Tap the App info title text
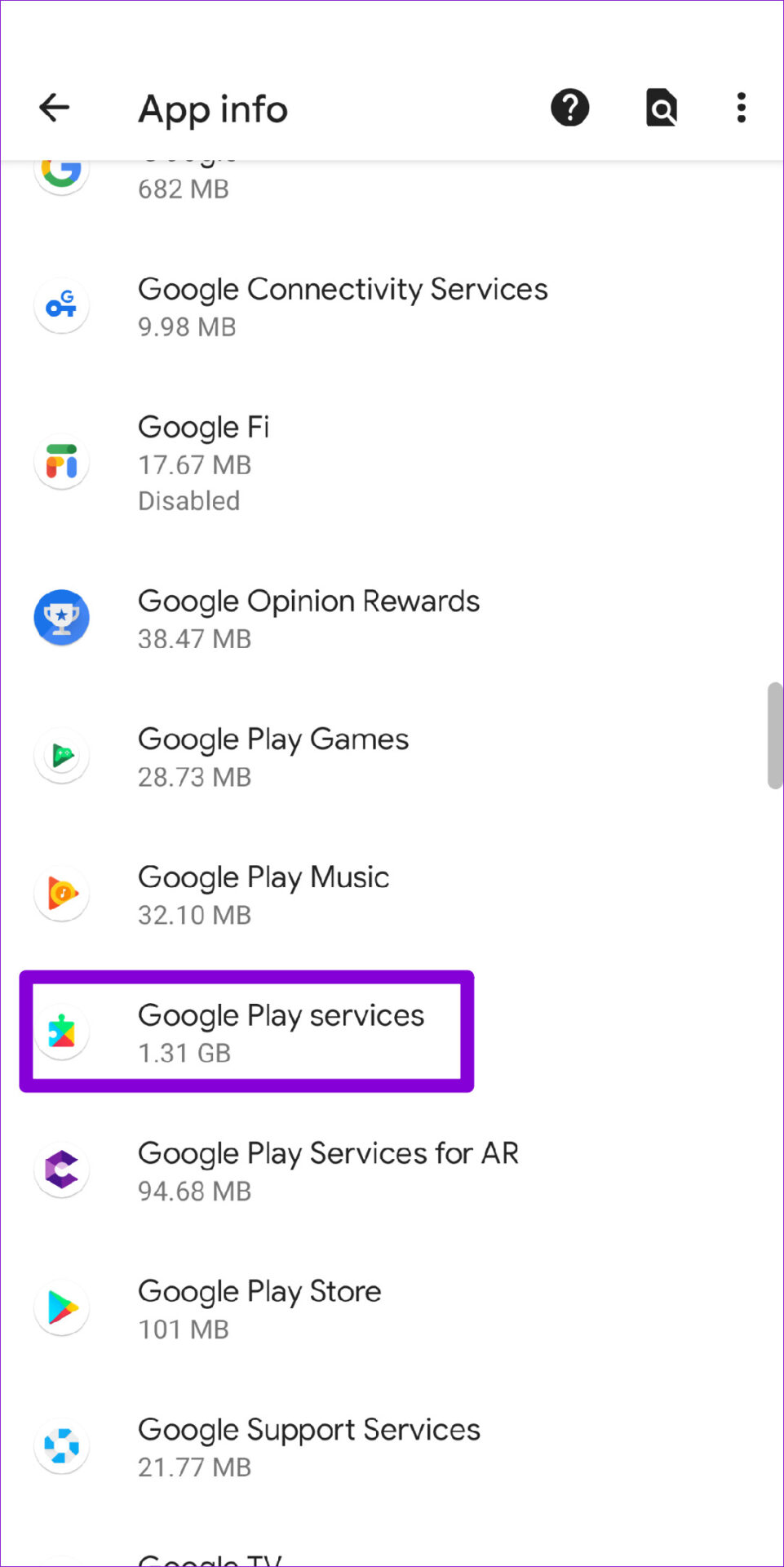The height and width of the screenshot is (1567, 784). pos(212,109)
